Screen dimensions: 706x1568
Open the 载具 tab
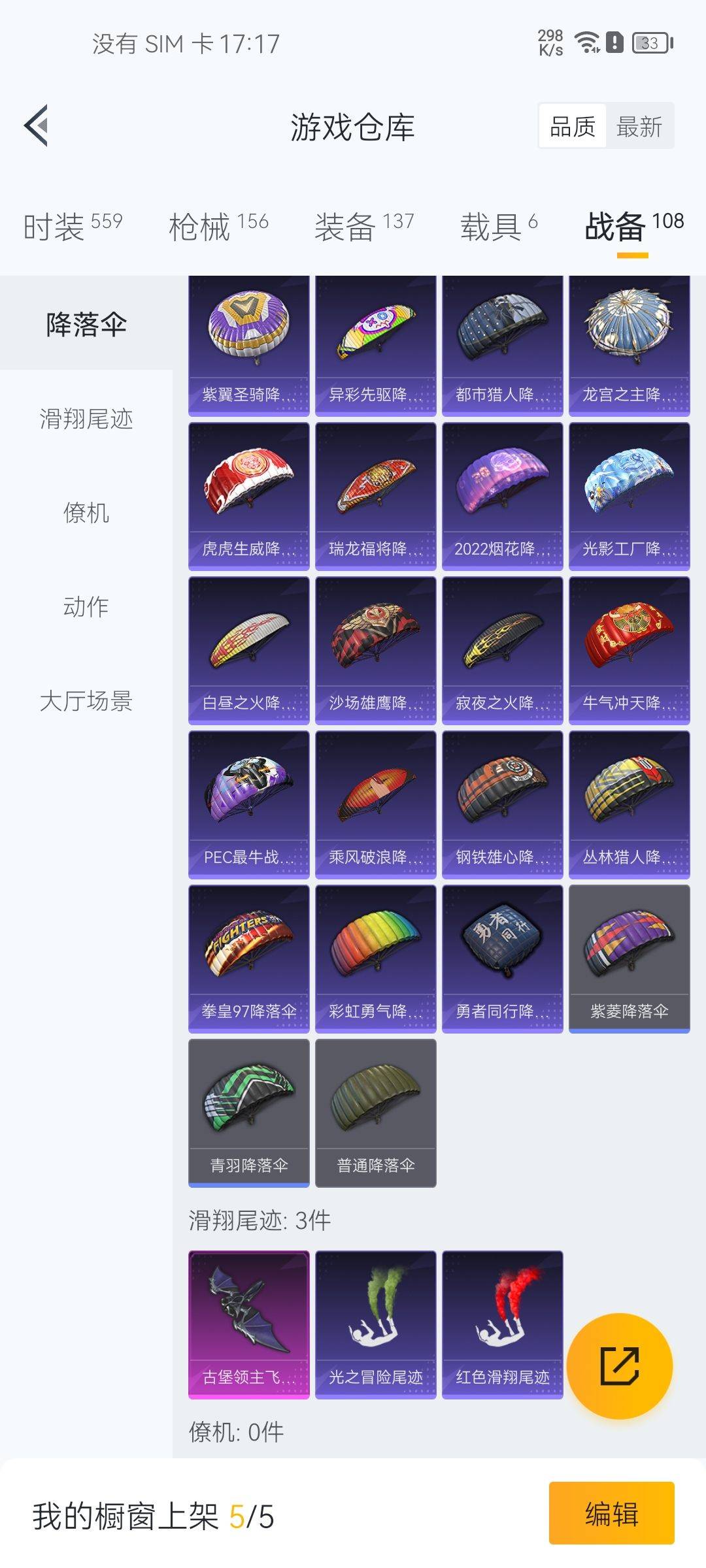[499, 227]
